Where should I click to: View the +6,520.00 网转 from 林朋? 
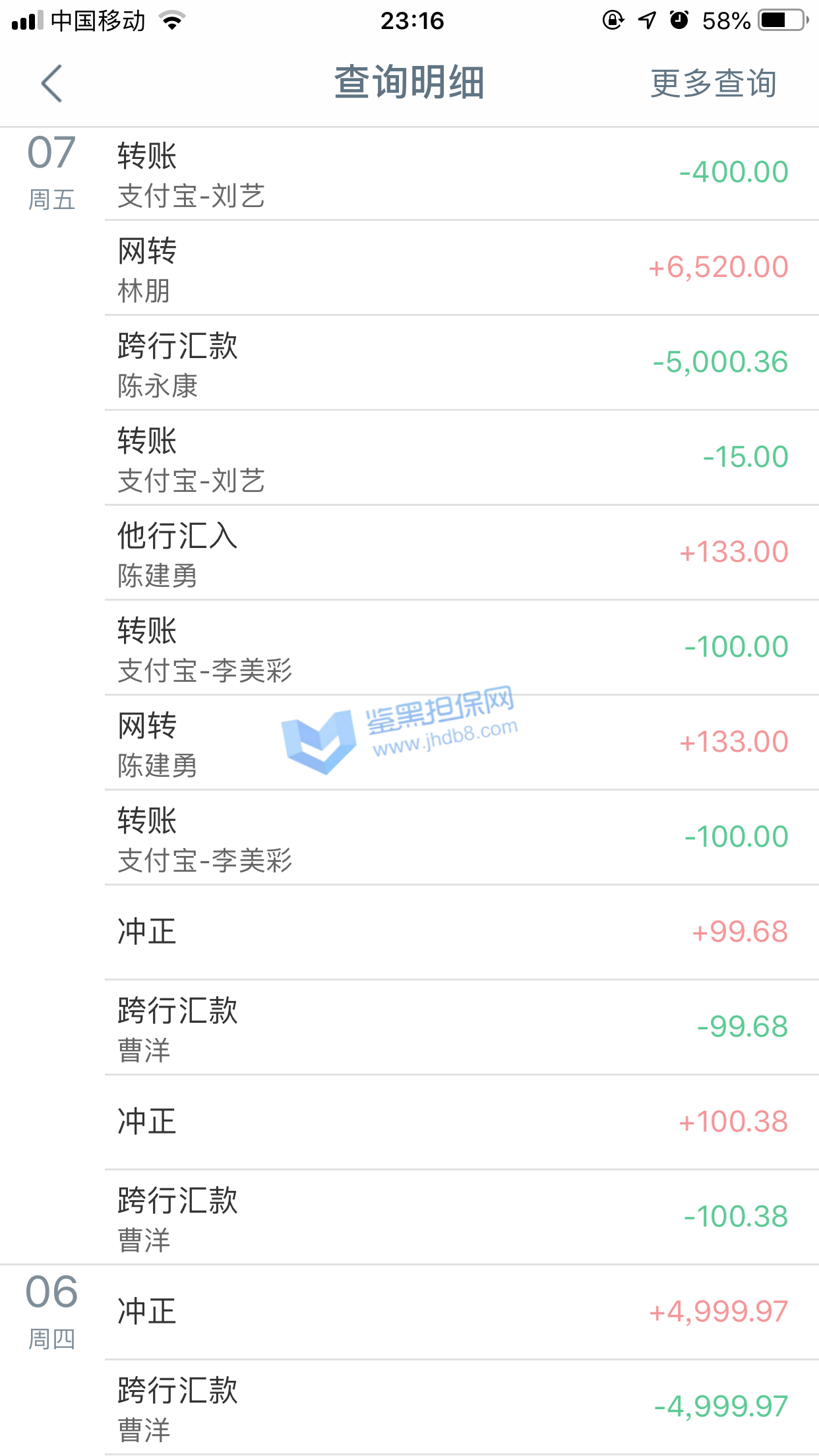pos(462,268)
